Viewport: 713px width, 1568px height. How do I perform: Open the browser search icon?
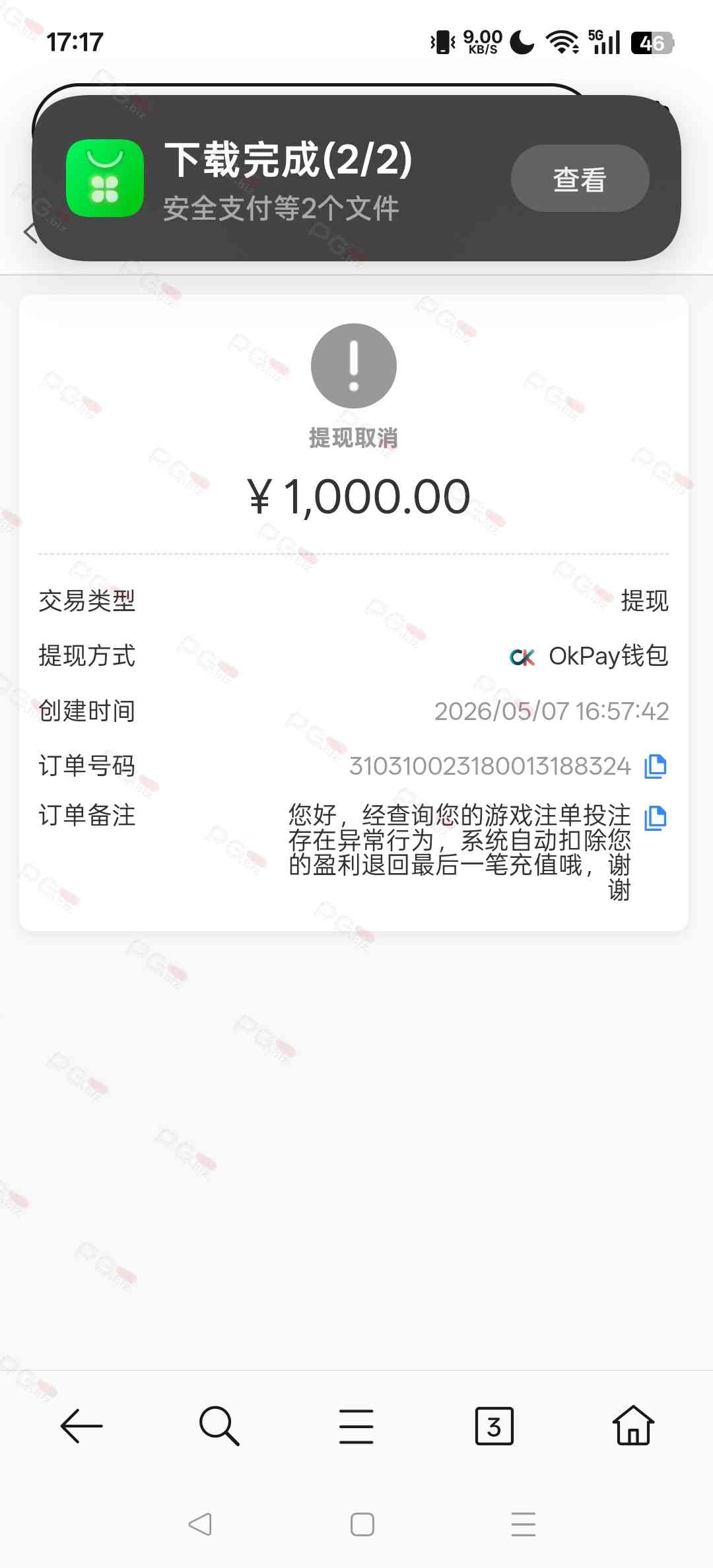coord(219,1426)
